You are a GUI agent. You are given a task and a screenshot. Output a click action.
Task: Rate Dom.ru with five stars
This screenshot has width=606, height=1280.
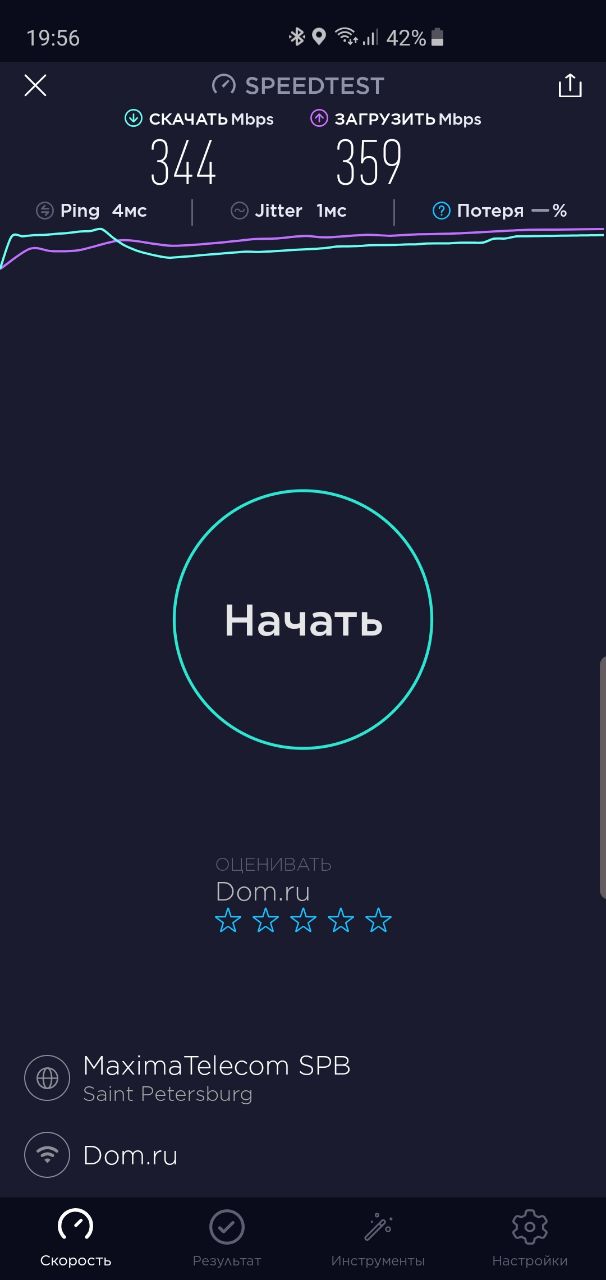click(x=378, y=921)
